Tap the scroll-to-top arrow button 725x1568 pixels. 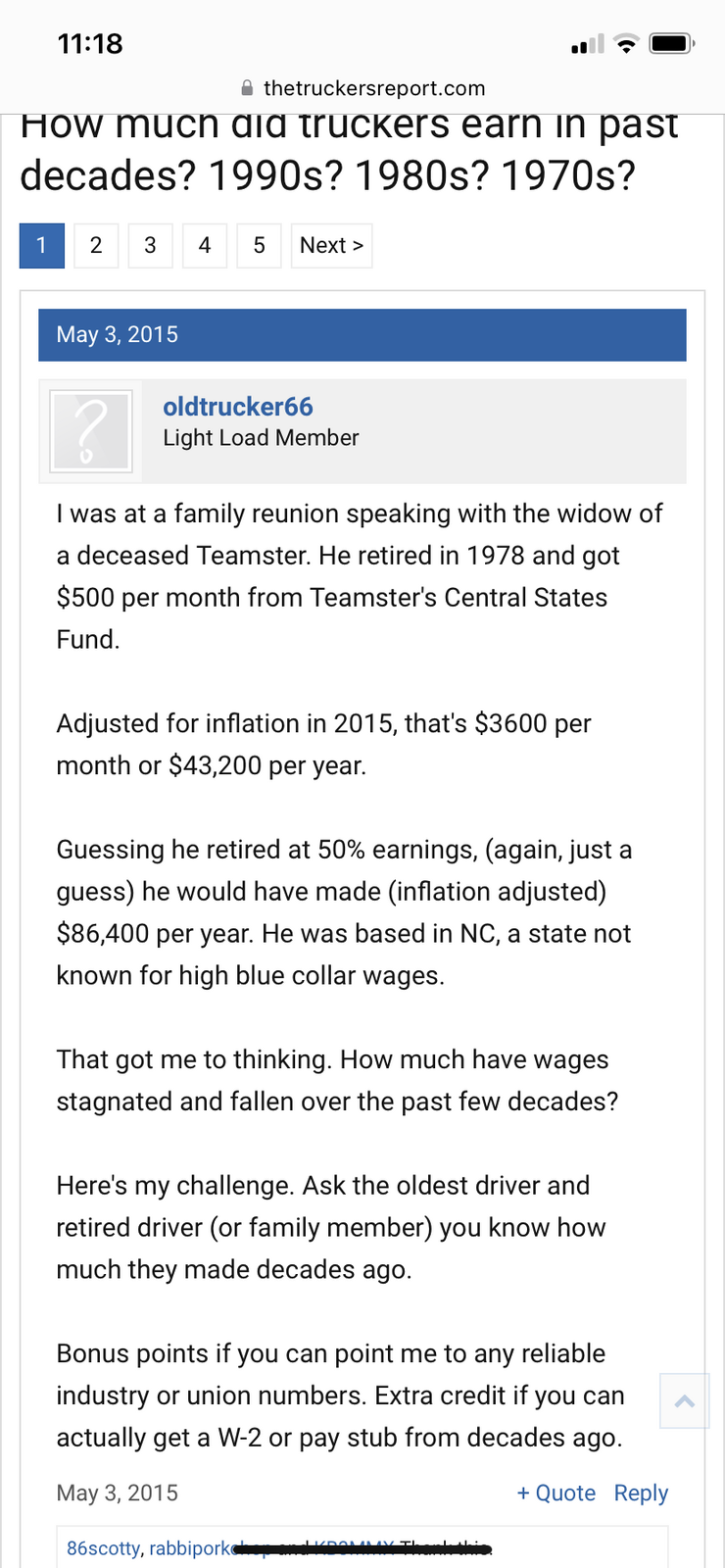point(685,1400)
